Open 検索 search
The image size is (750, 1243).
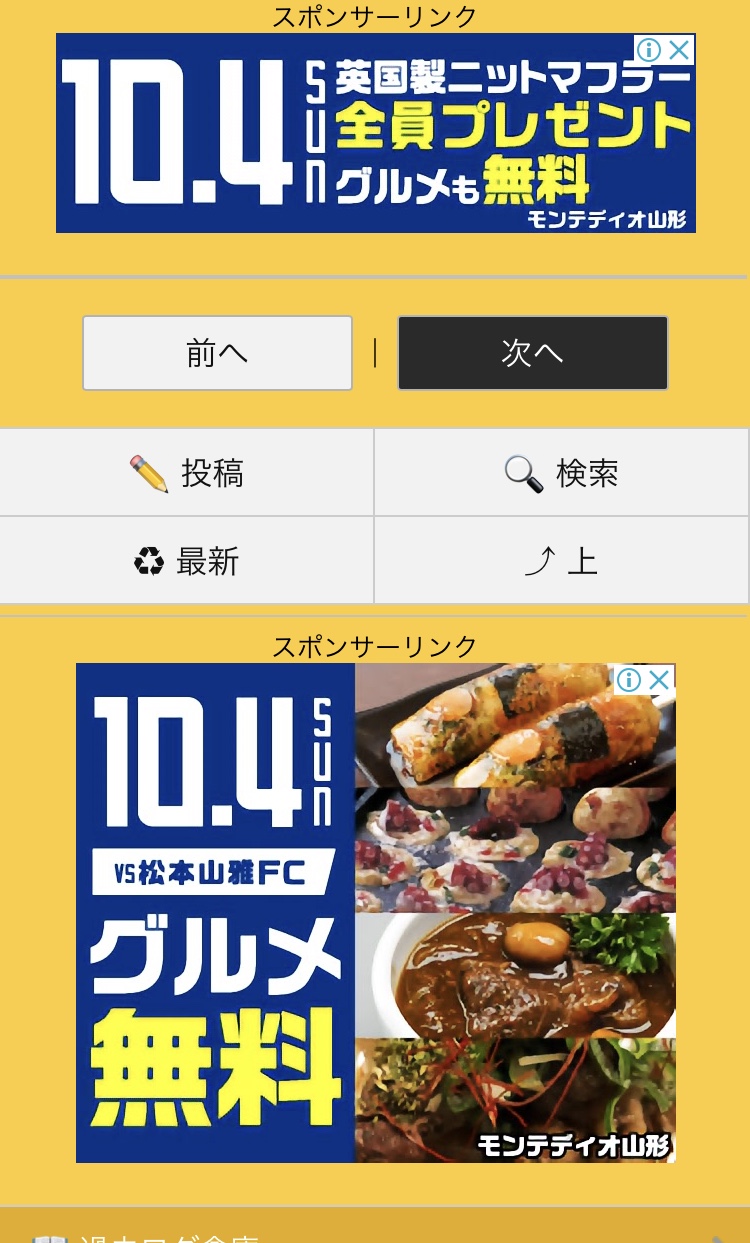tap(562, 473)
